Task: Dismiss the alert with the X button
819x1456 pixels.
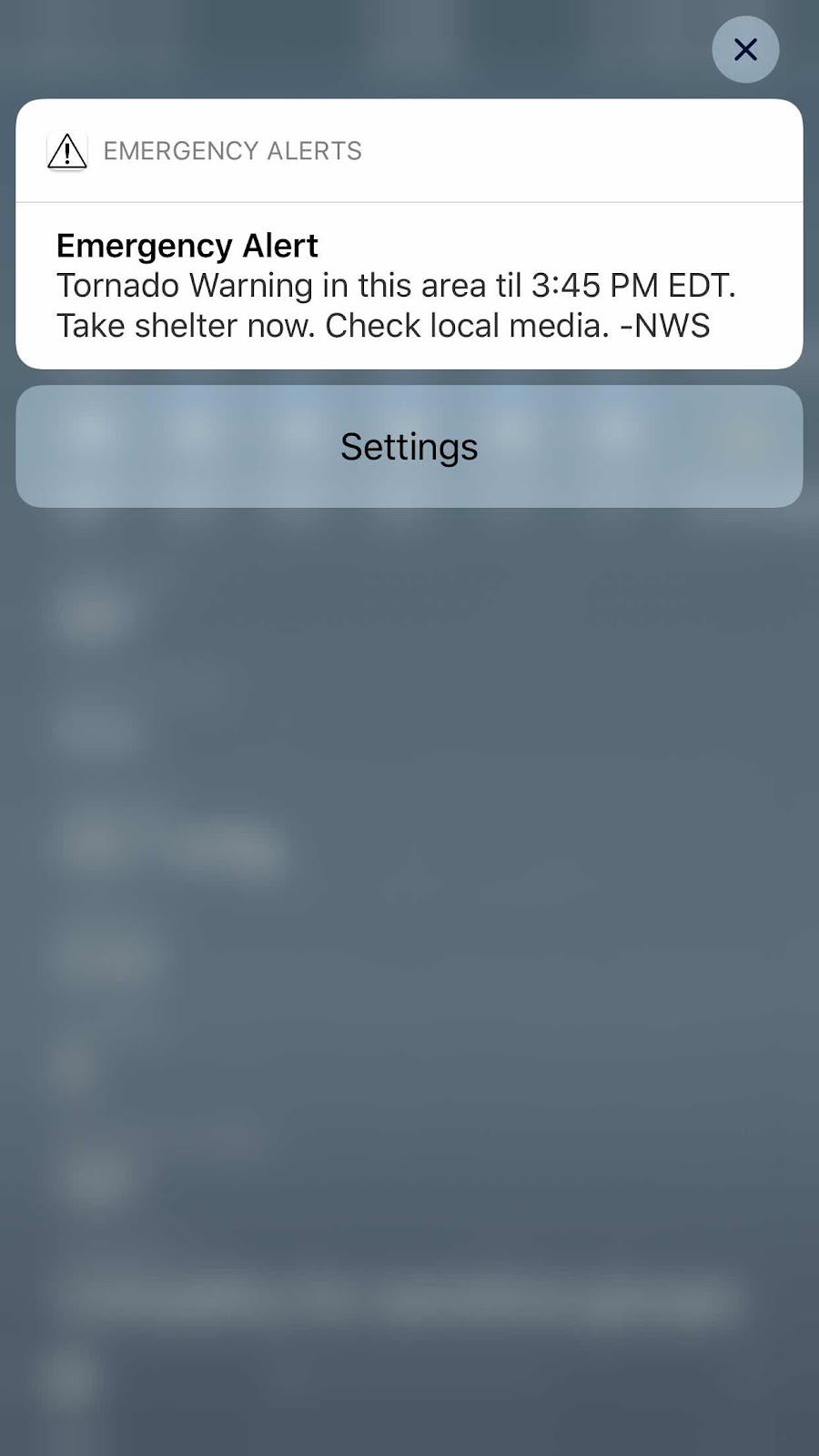Action: coord(745,49)
